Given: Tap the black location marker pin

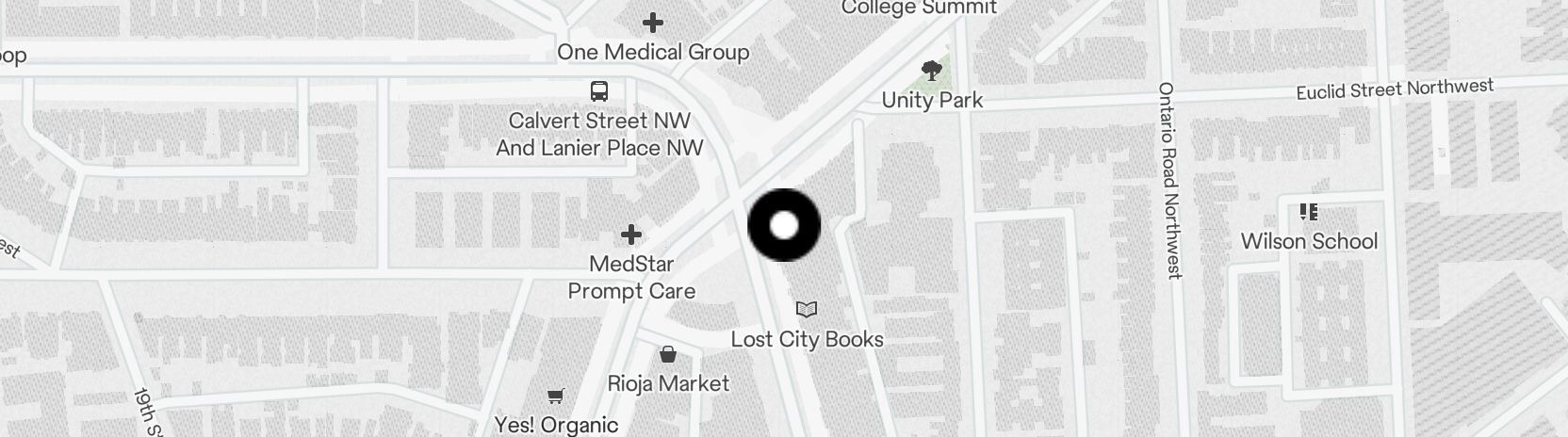Looking at the screenshot, I should point(784,226).
